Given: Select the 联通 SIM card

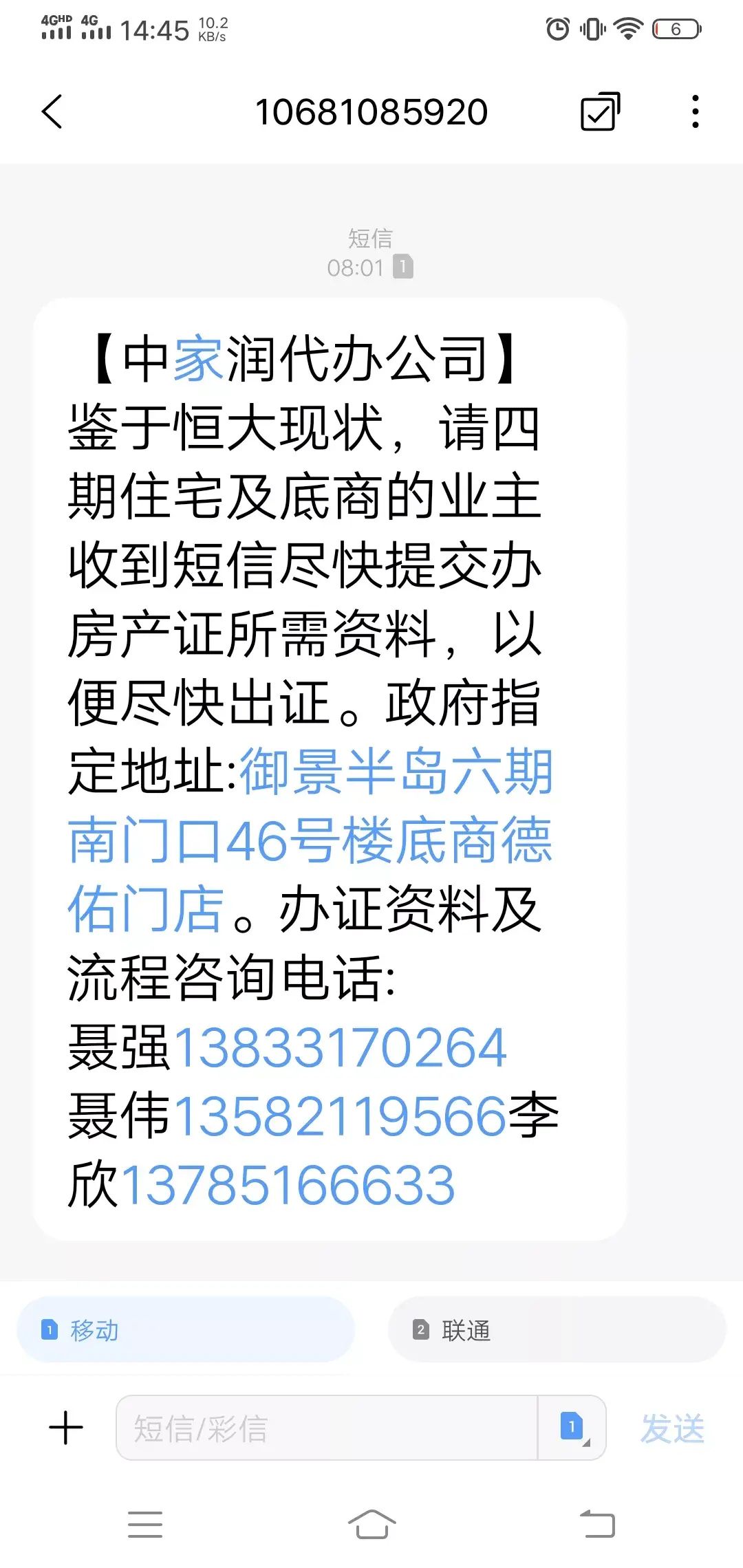Looking at the screenshot, I should [x=557, y=1330].
